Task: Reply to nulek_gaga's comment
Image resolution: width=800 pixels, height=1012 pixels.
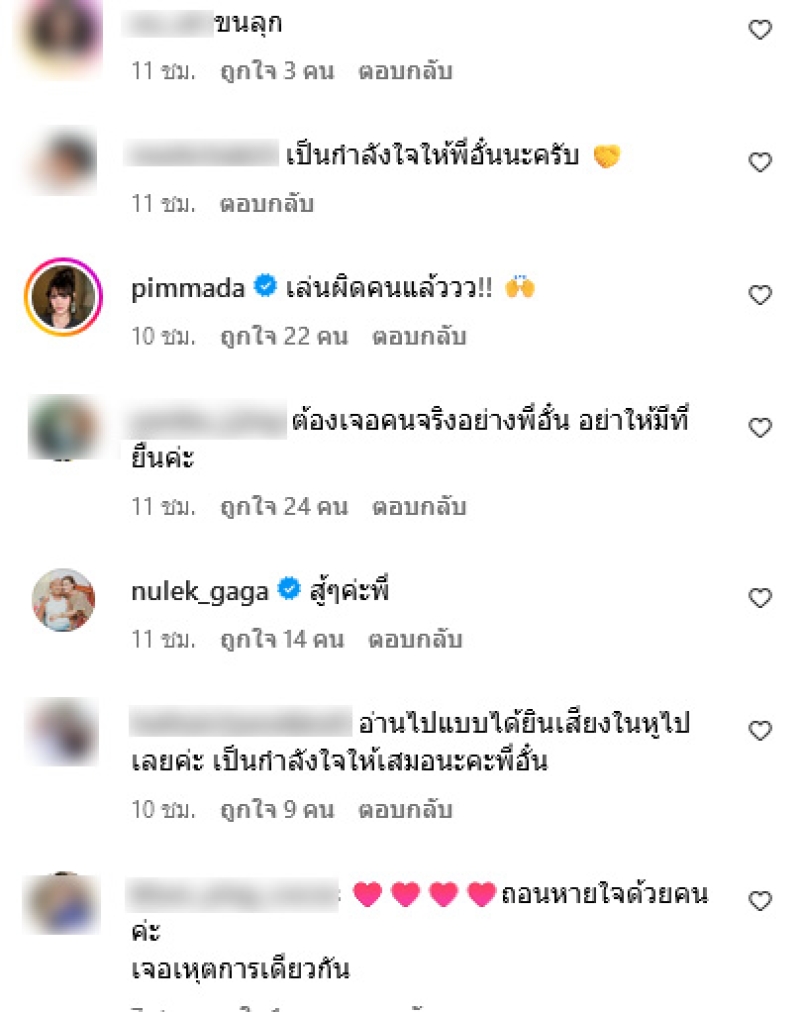Action: point(415,639)
